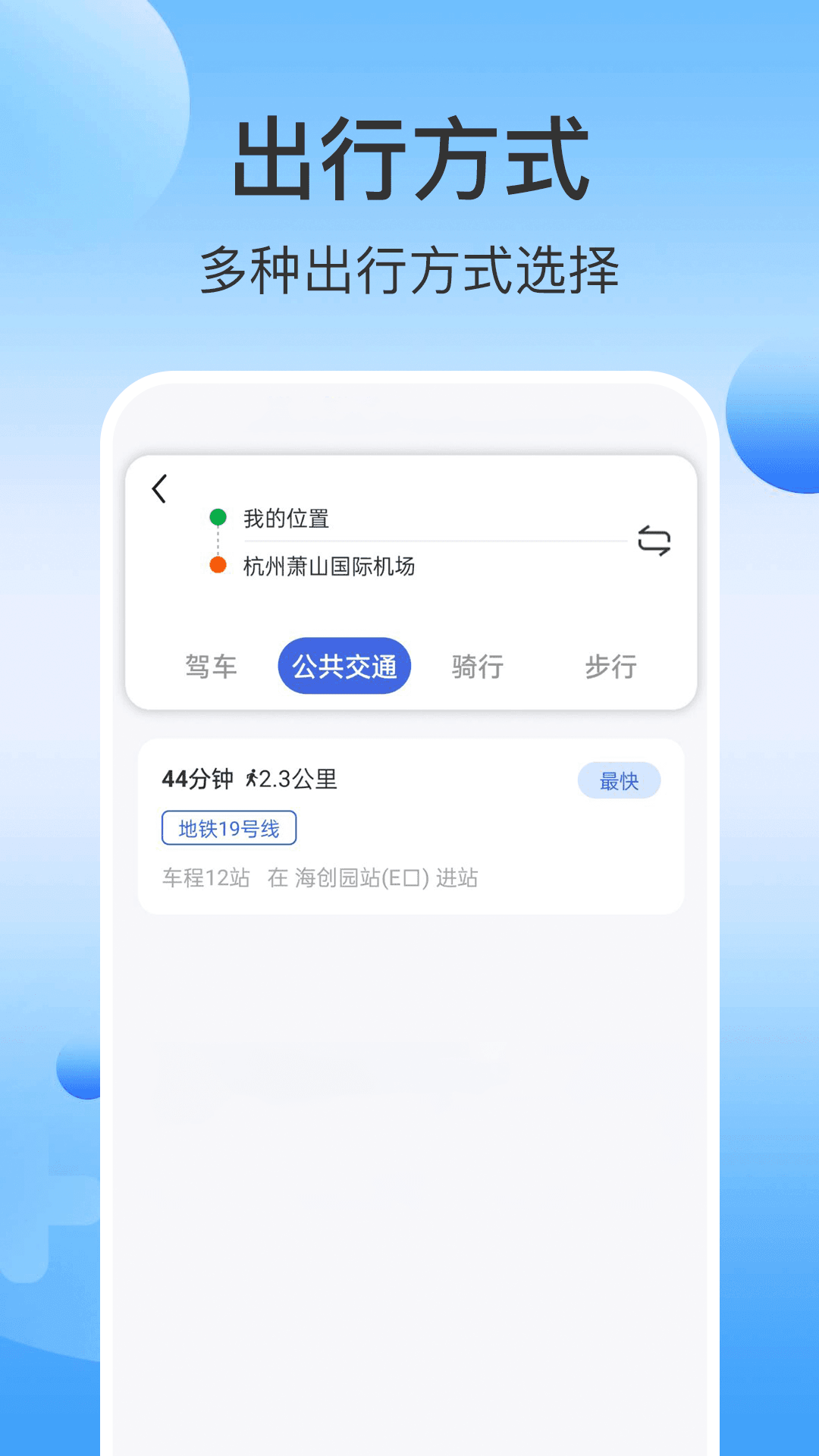Open the 步行 tab

click(613, 667)
